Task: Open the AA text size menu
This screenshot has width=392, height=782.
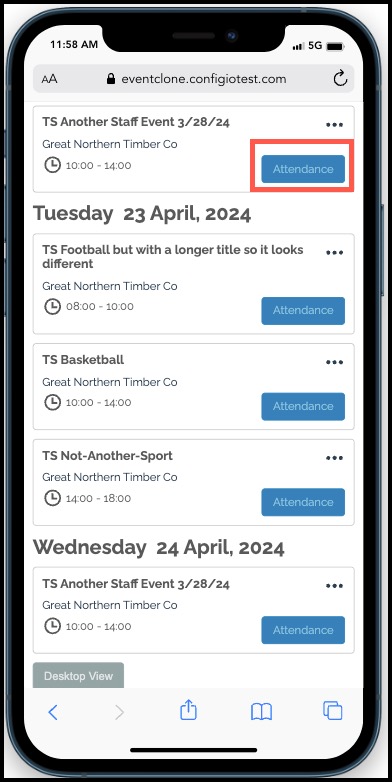Action: (49, 79)
